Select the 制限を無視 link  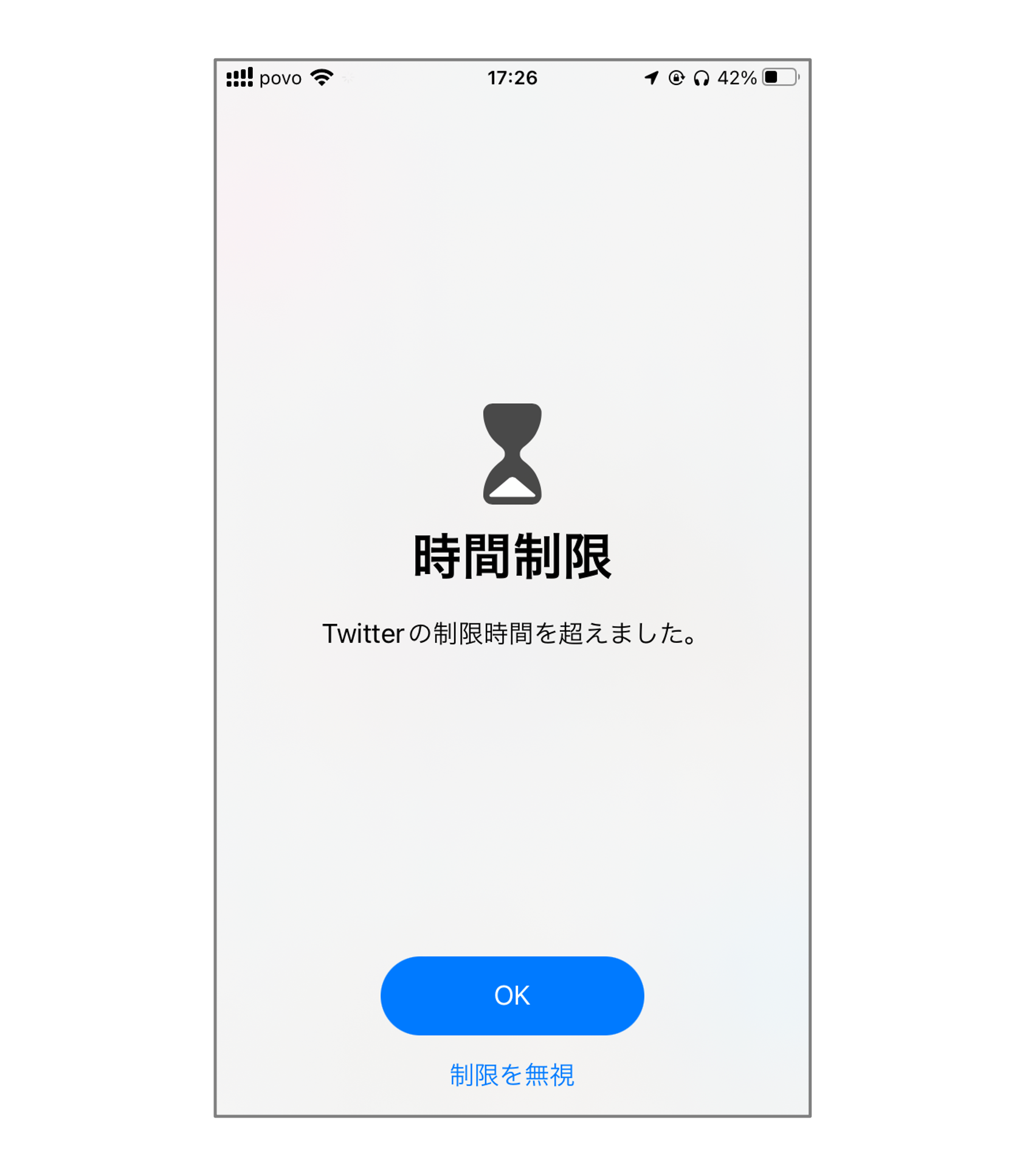512,1074
